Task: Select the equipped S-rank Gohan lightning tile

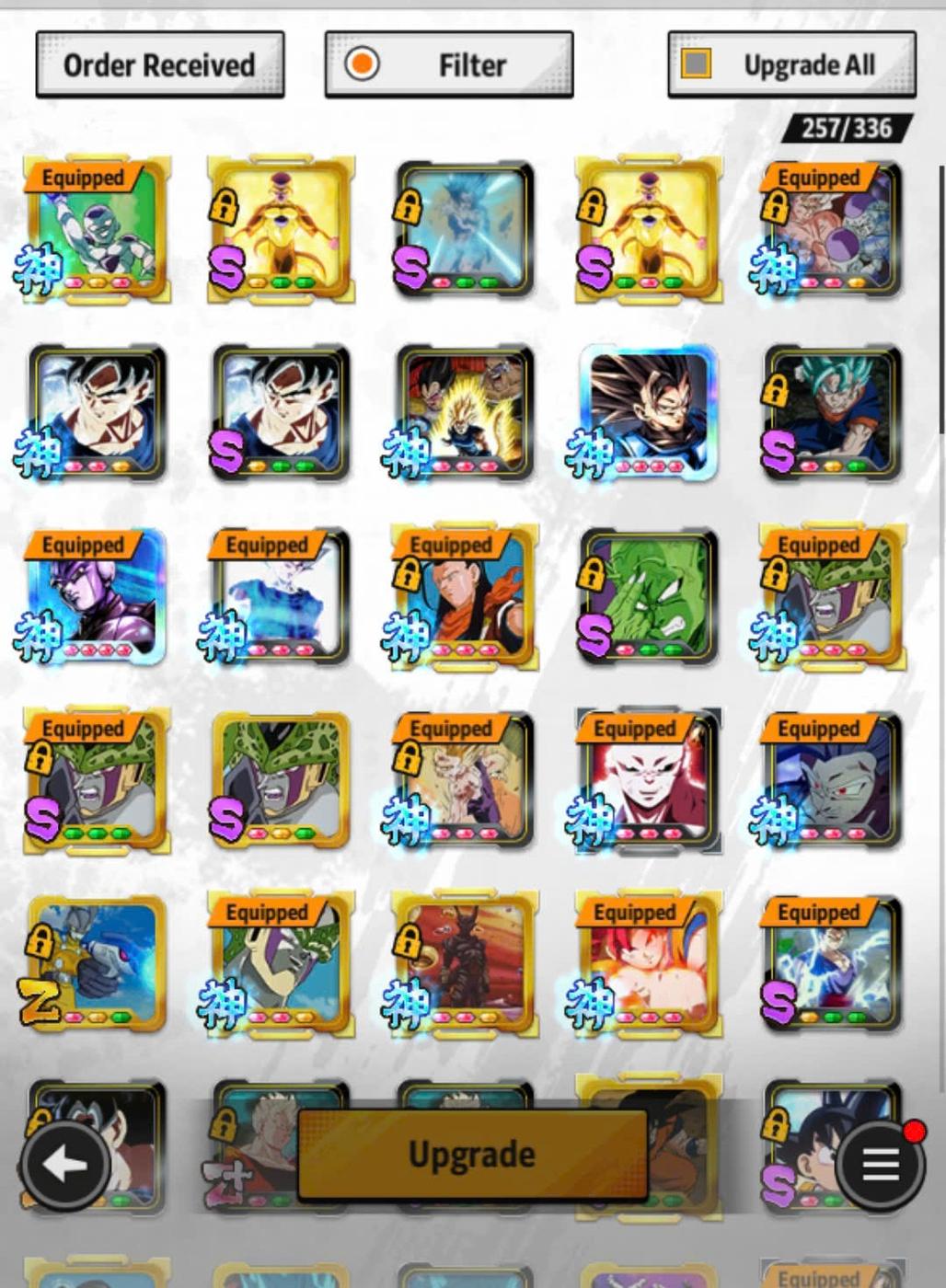Action: 833,964
